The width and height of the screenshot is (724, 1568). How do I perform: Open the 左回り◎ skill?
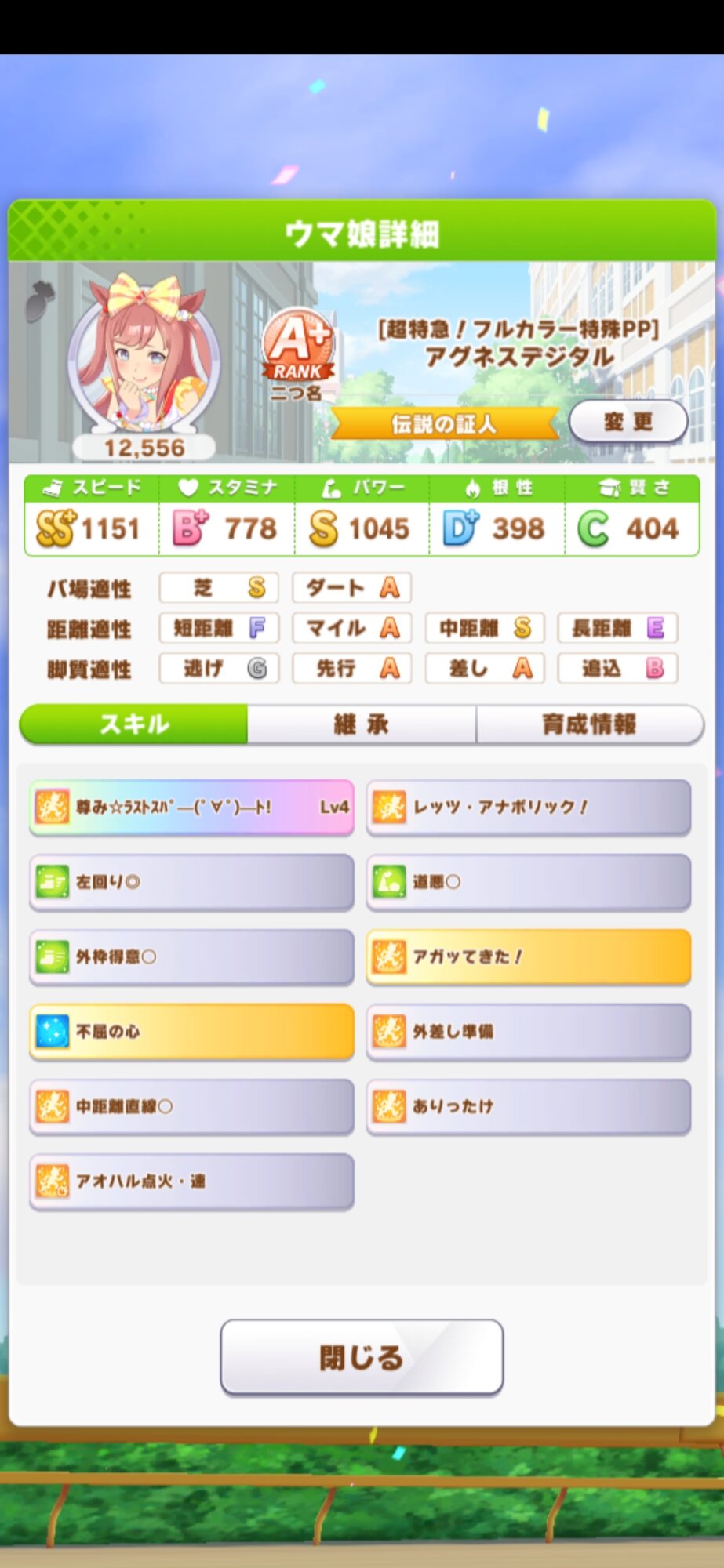(191, 882)
